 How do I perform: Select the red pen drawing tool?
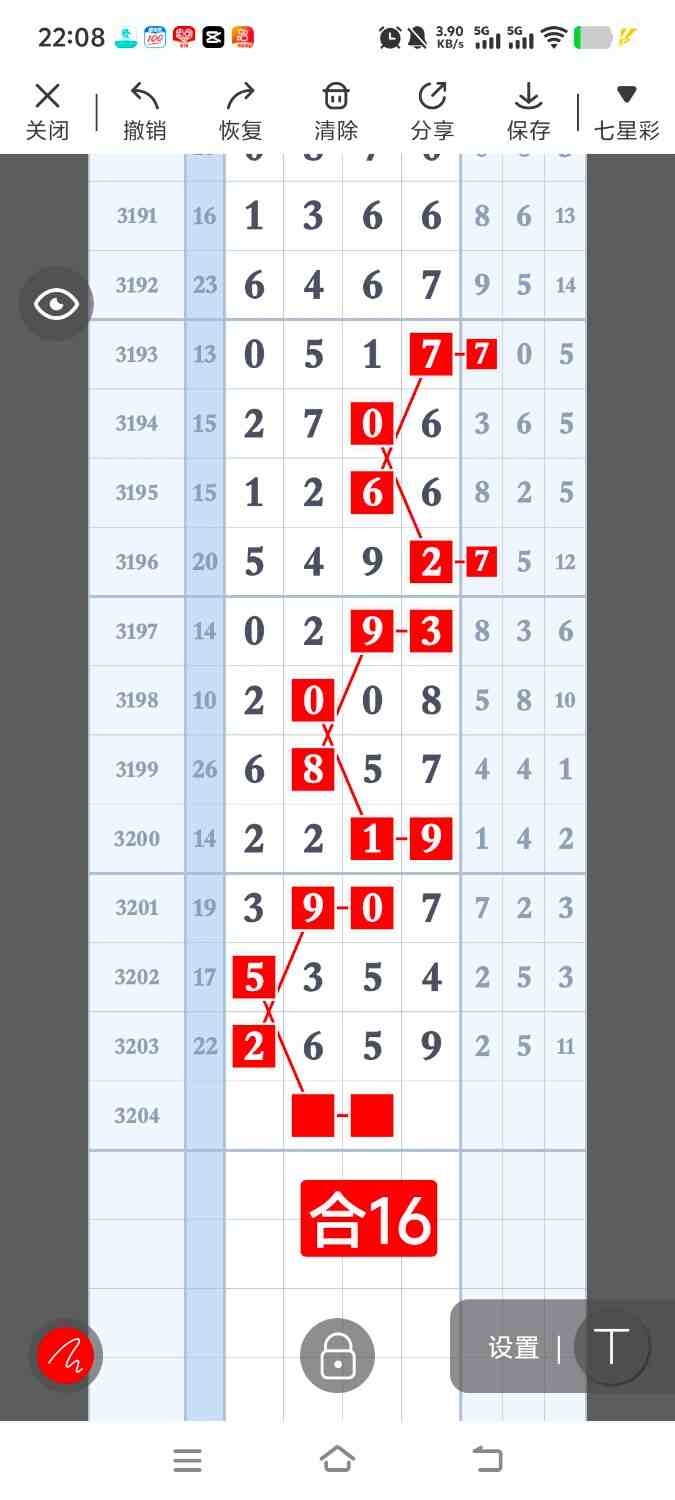coord(65,1356)
